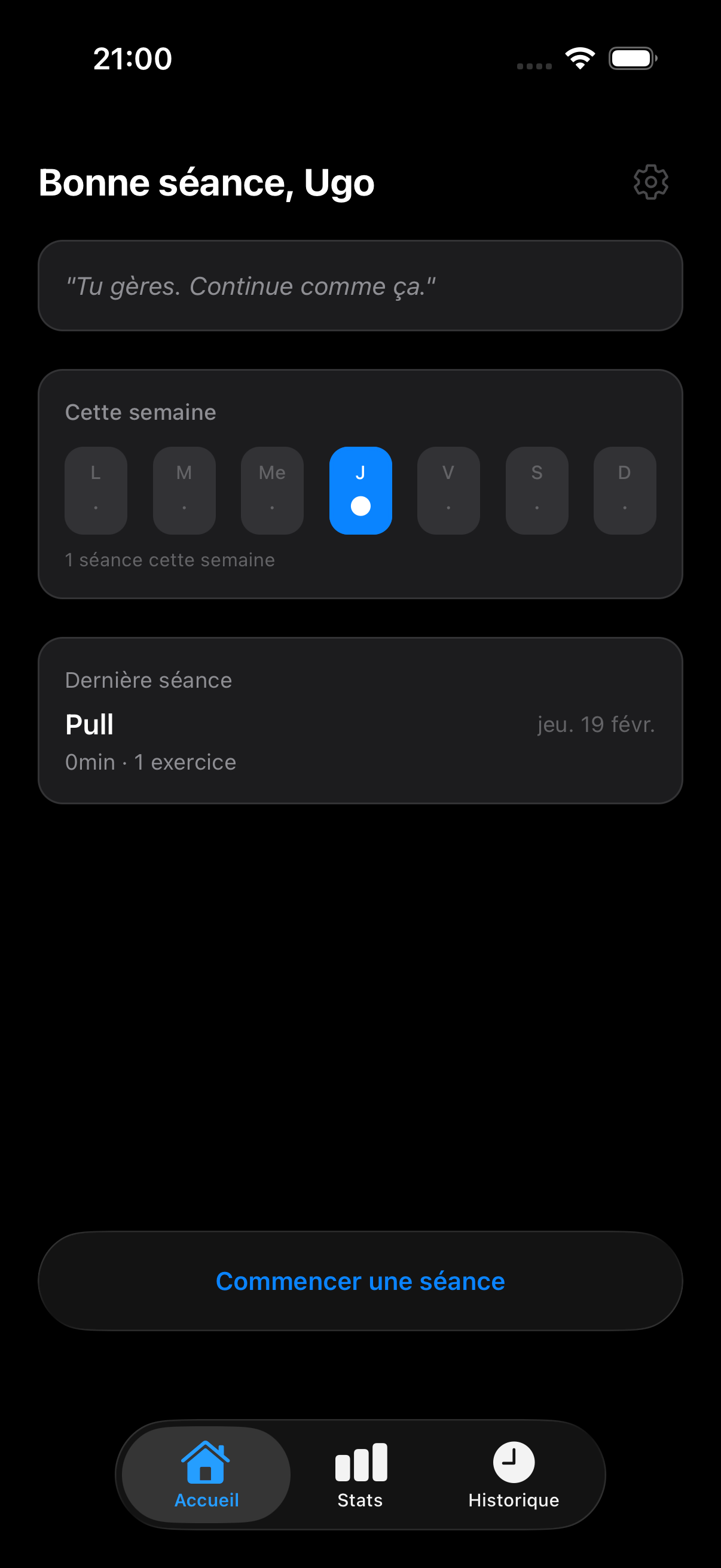
Task: Select the highlighted Thursday 'J' day
Action: coord(360,490)
